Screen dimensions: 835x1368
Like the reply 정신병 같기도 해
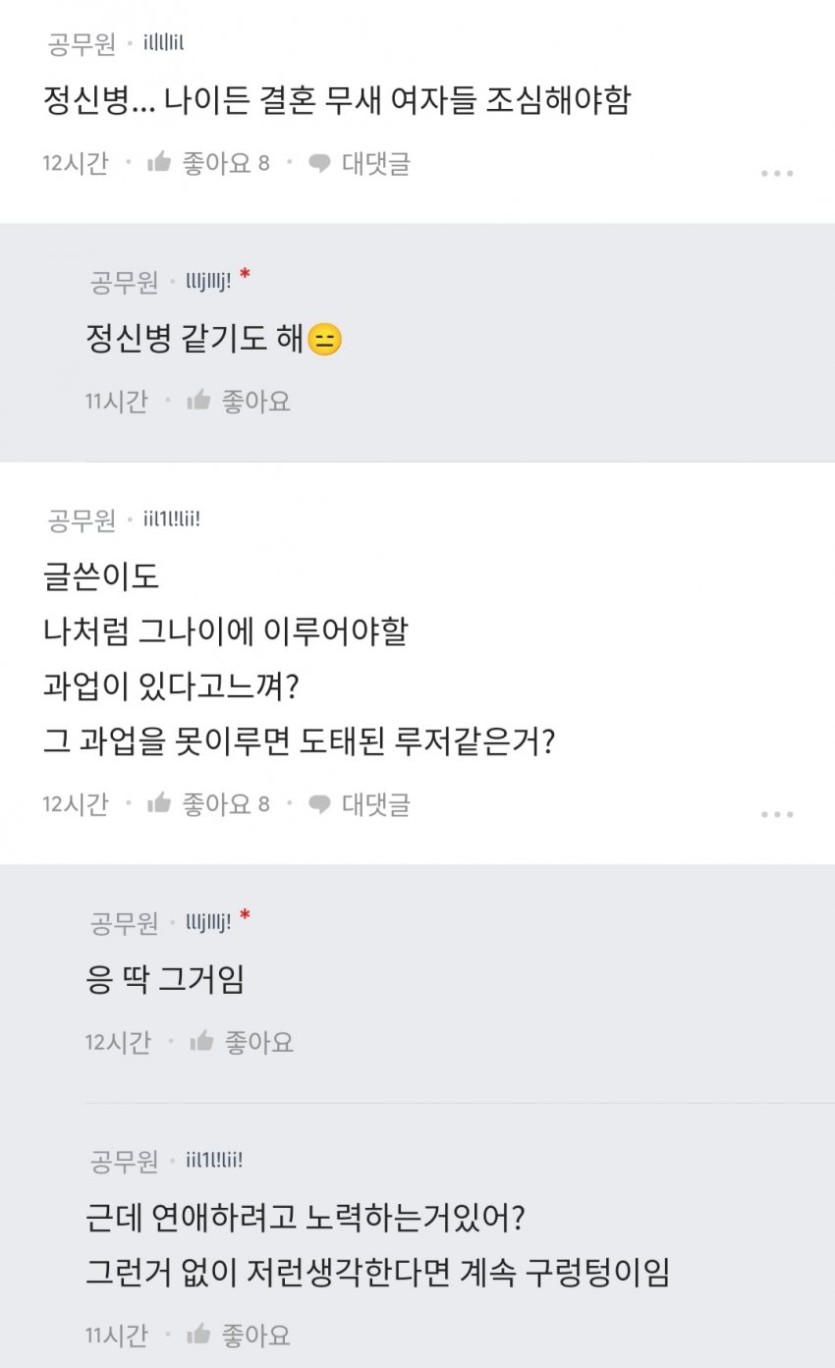[x=239, y=401]
